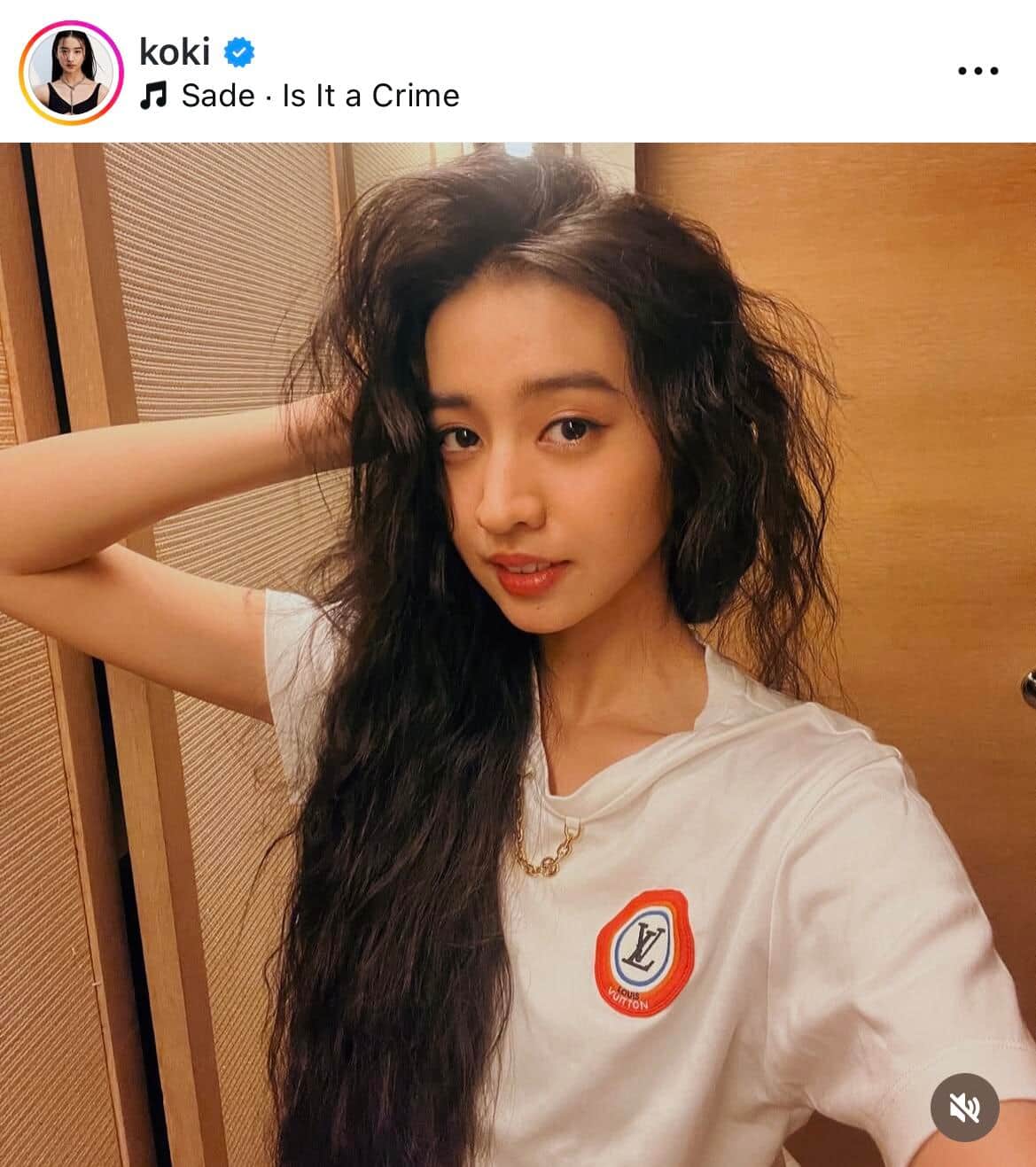Open the Sade · Is It a Crime audio
The height and width of the screenshot is (1167, 1036).
[x=300, y=96]
